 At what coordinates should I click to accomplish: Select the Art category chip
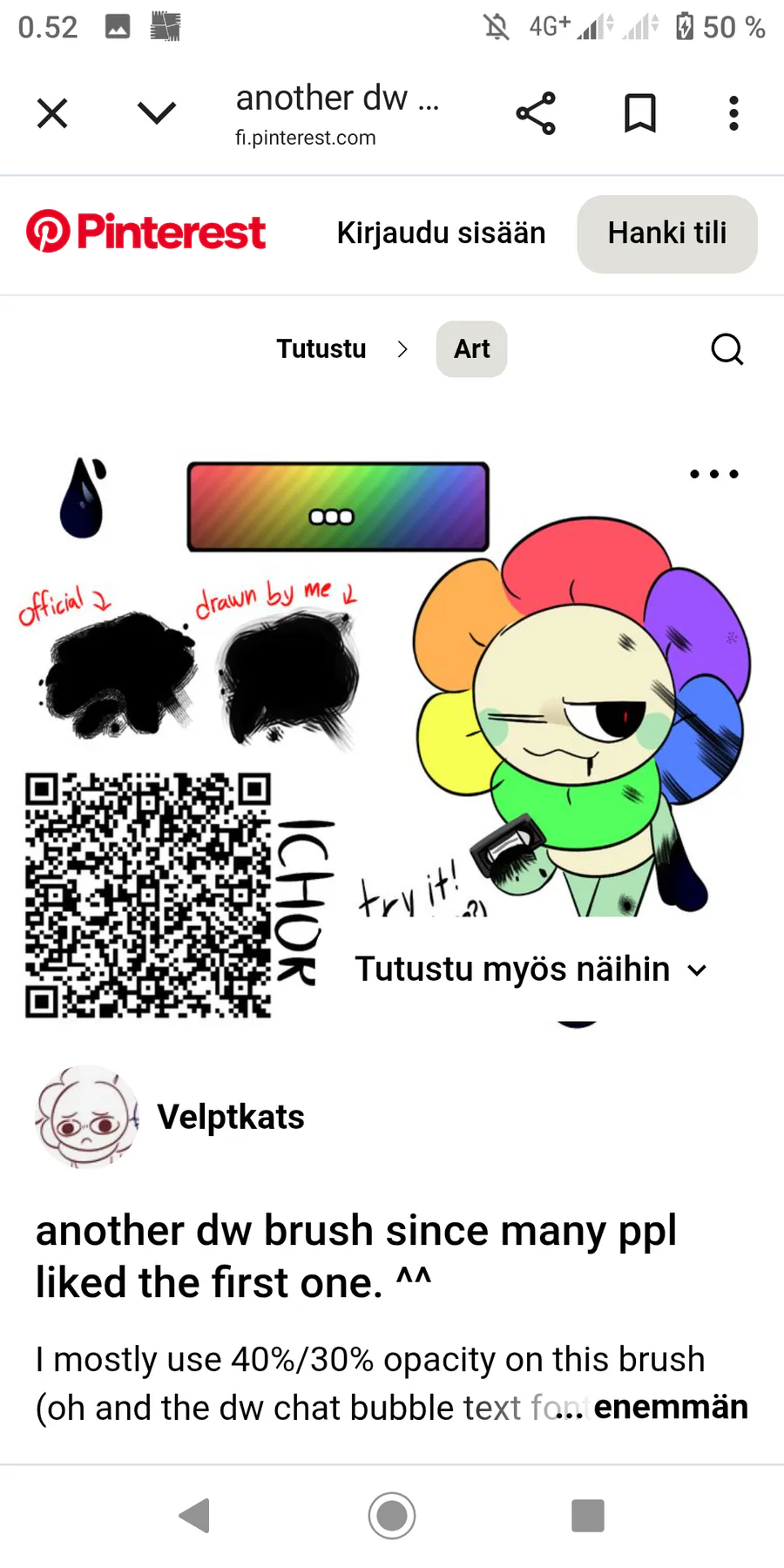pos(471,349)
